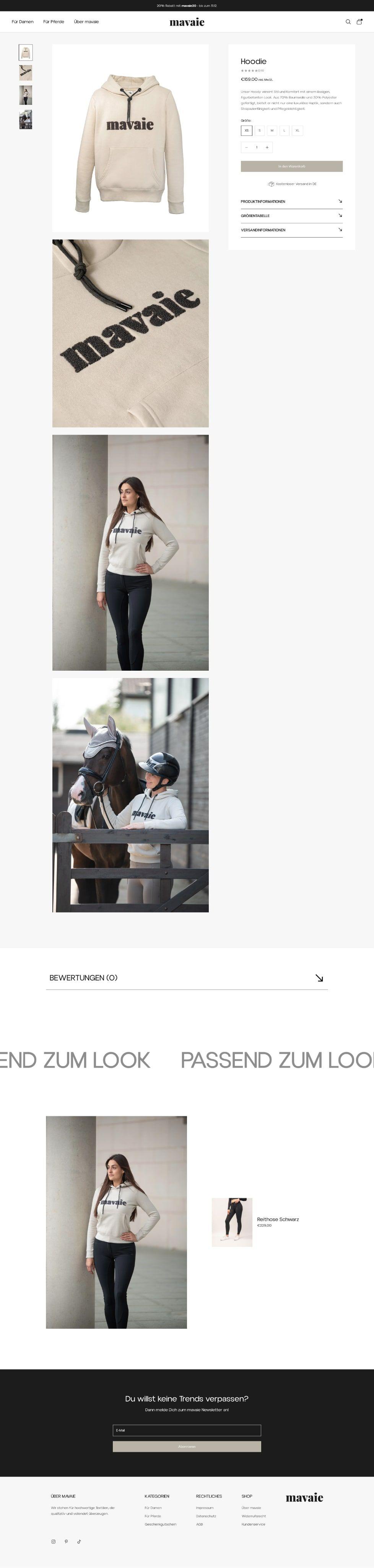Open mavaie Instagram page

click(54, 1542)
